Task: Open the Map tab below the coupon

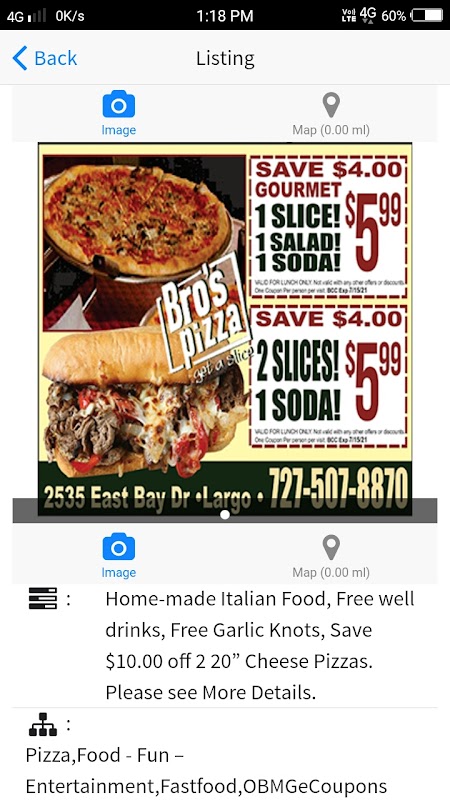Action: [331, 557]
